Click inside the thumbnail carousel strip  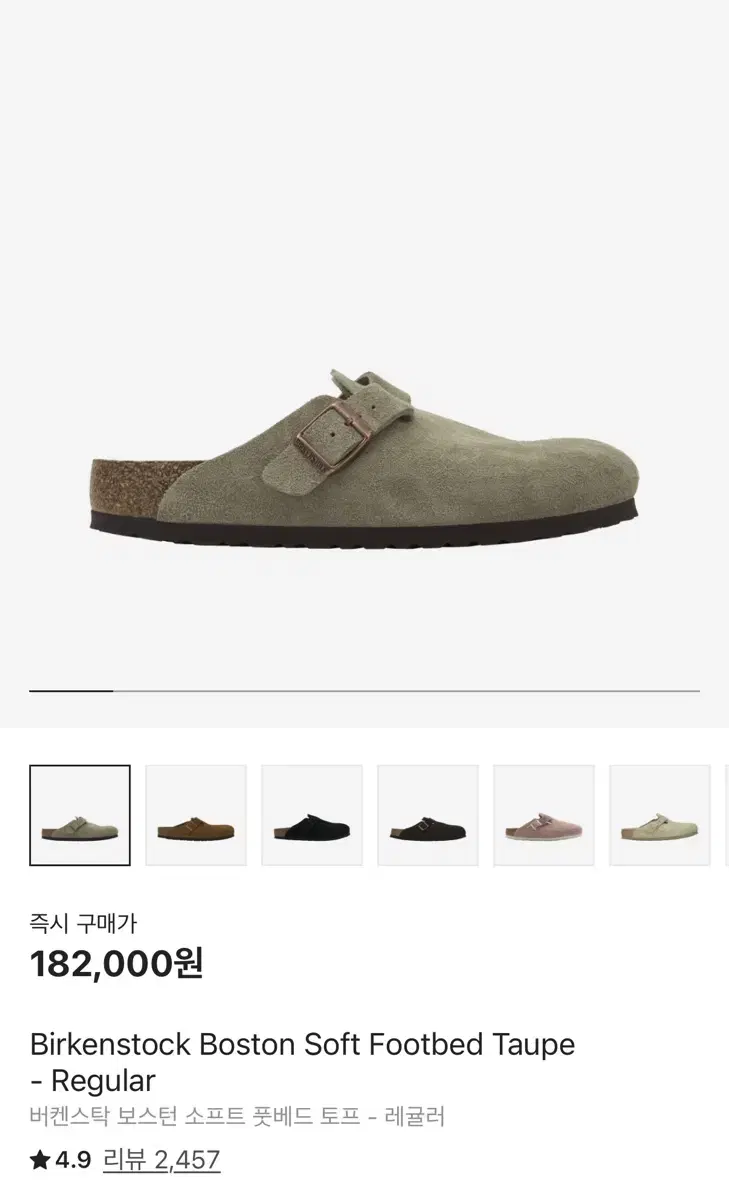pos(364,813)
